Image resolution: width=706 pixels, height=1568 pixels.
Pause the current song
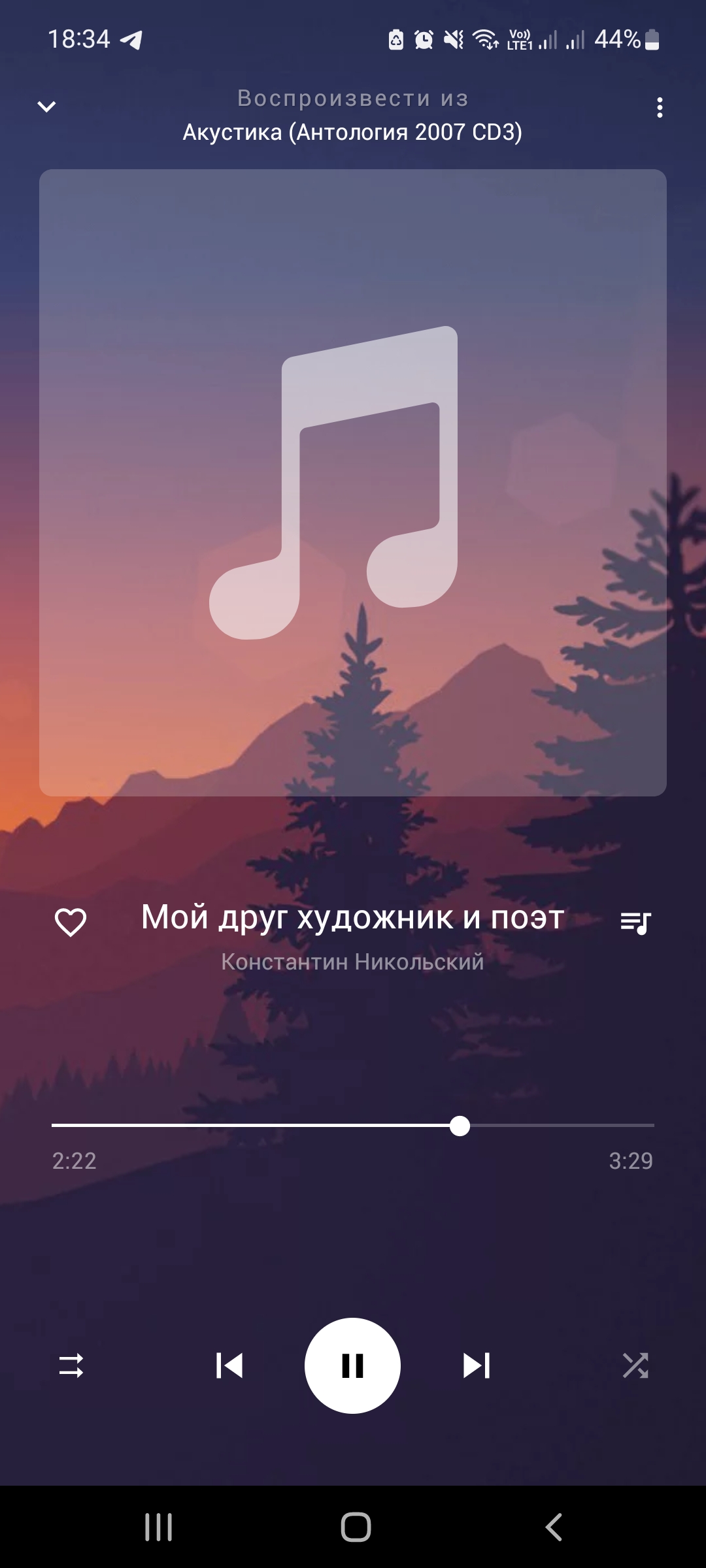(352, 1365)
